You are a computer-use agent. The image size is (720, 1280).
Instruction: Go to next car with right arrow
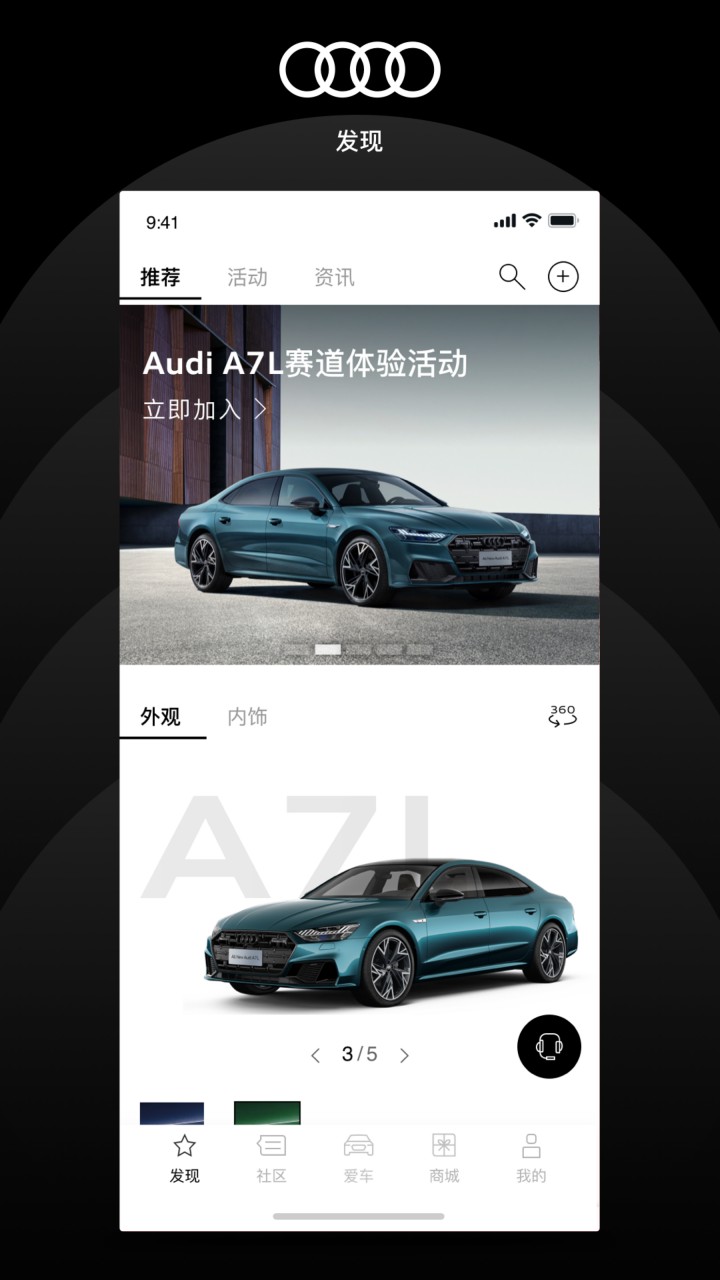pyautogui.click(x=404, y=1055)
